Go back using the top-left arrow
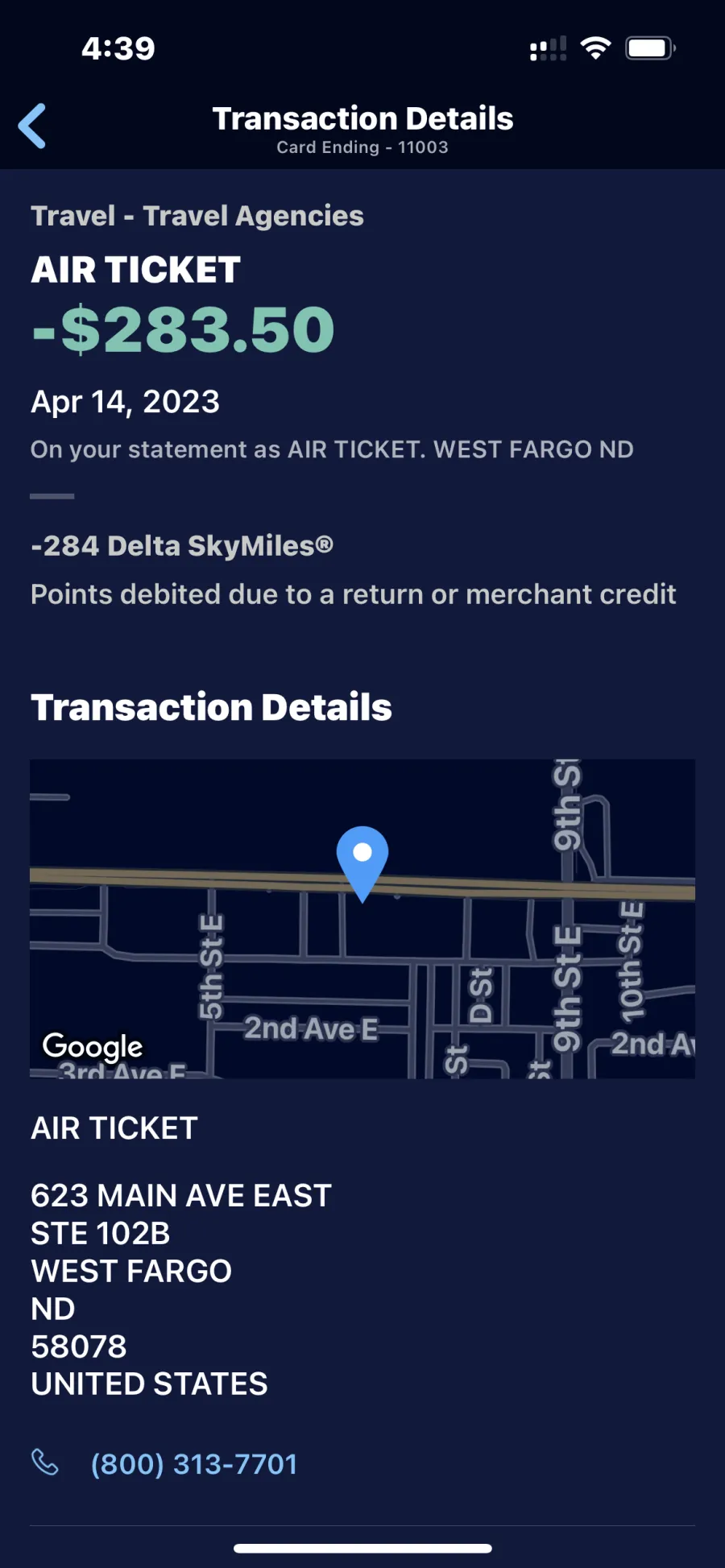Image resolution: width=725 pixels, height=1568 pixels. 32,126
